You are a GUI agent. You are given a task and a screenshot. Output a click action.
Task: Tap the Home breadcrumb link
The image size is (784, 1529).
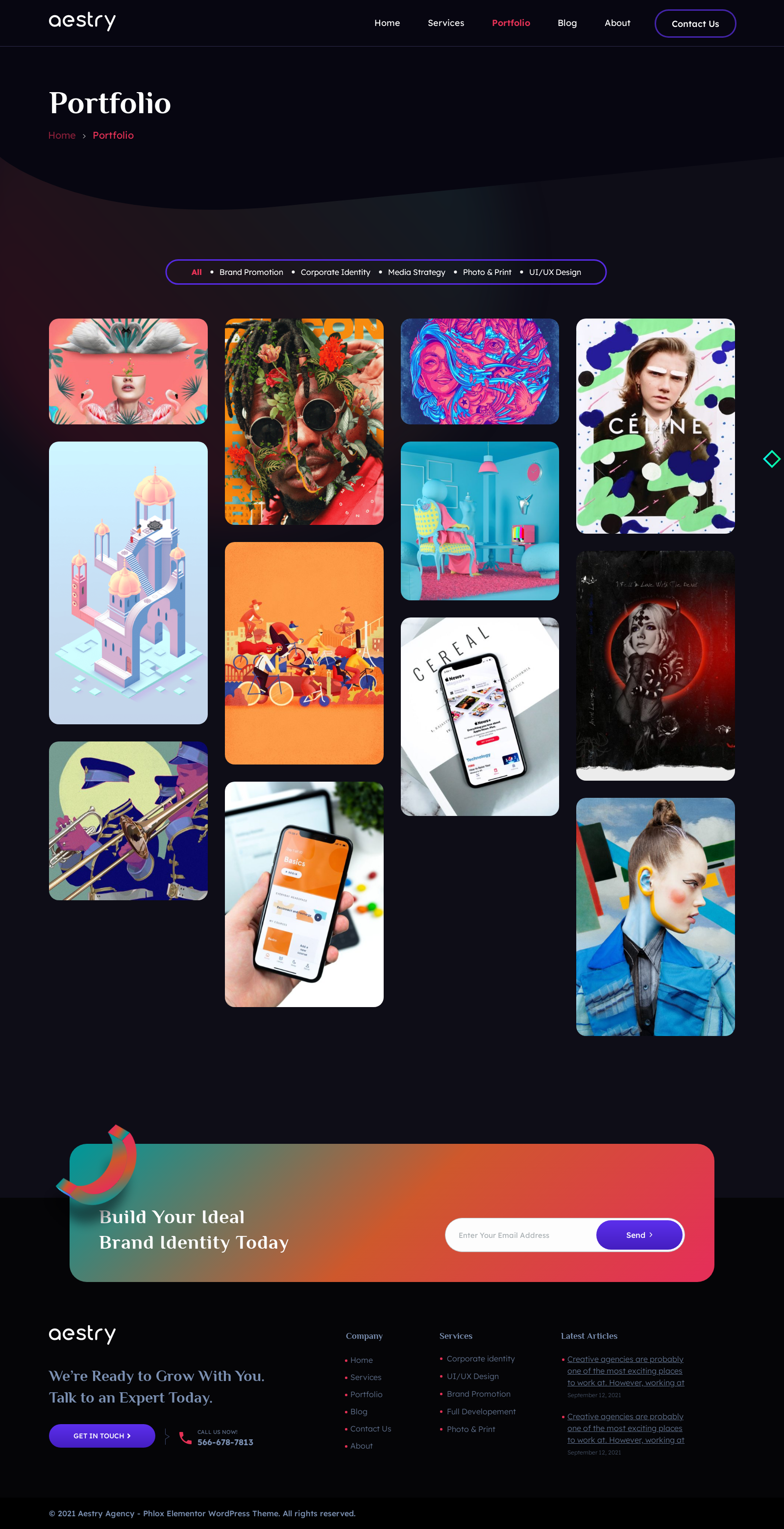[62, 135]
